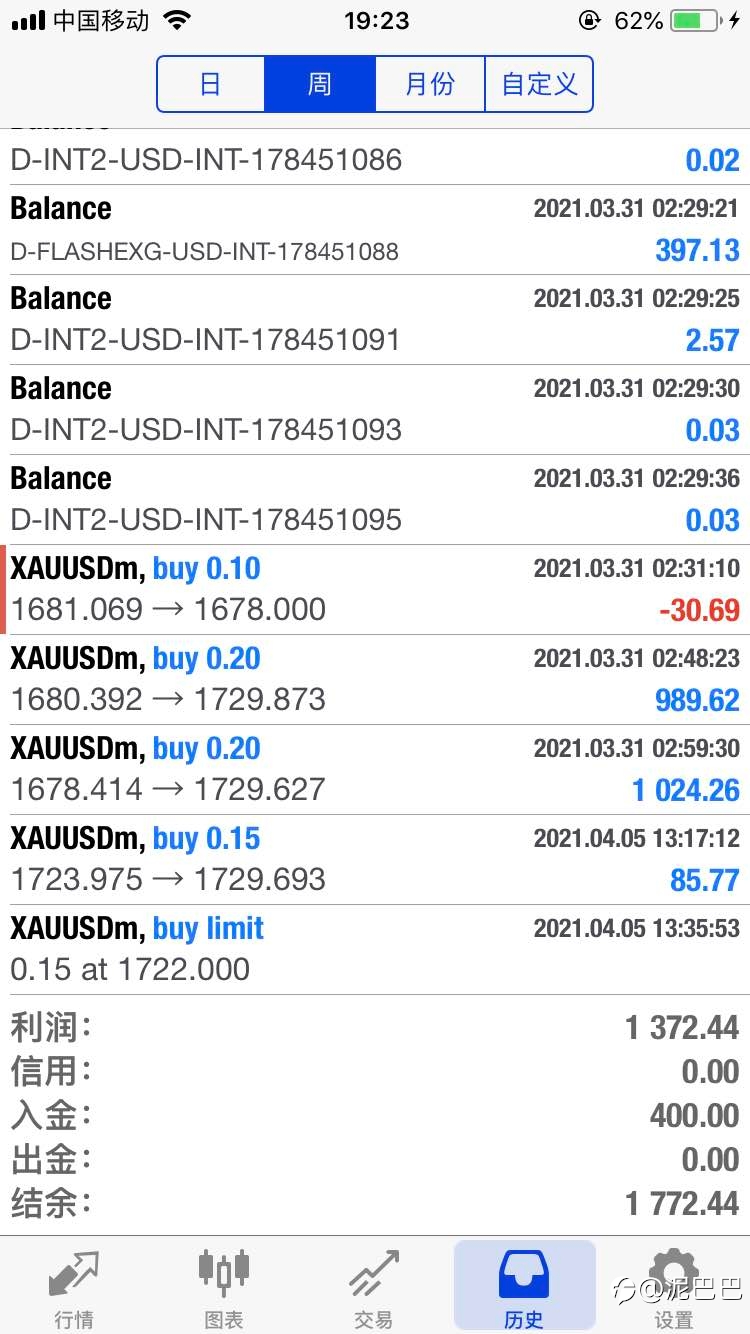
Task: View the XAUUSDm buy 0.20 trade with 989.62 profit
Action: point(375,679)
